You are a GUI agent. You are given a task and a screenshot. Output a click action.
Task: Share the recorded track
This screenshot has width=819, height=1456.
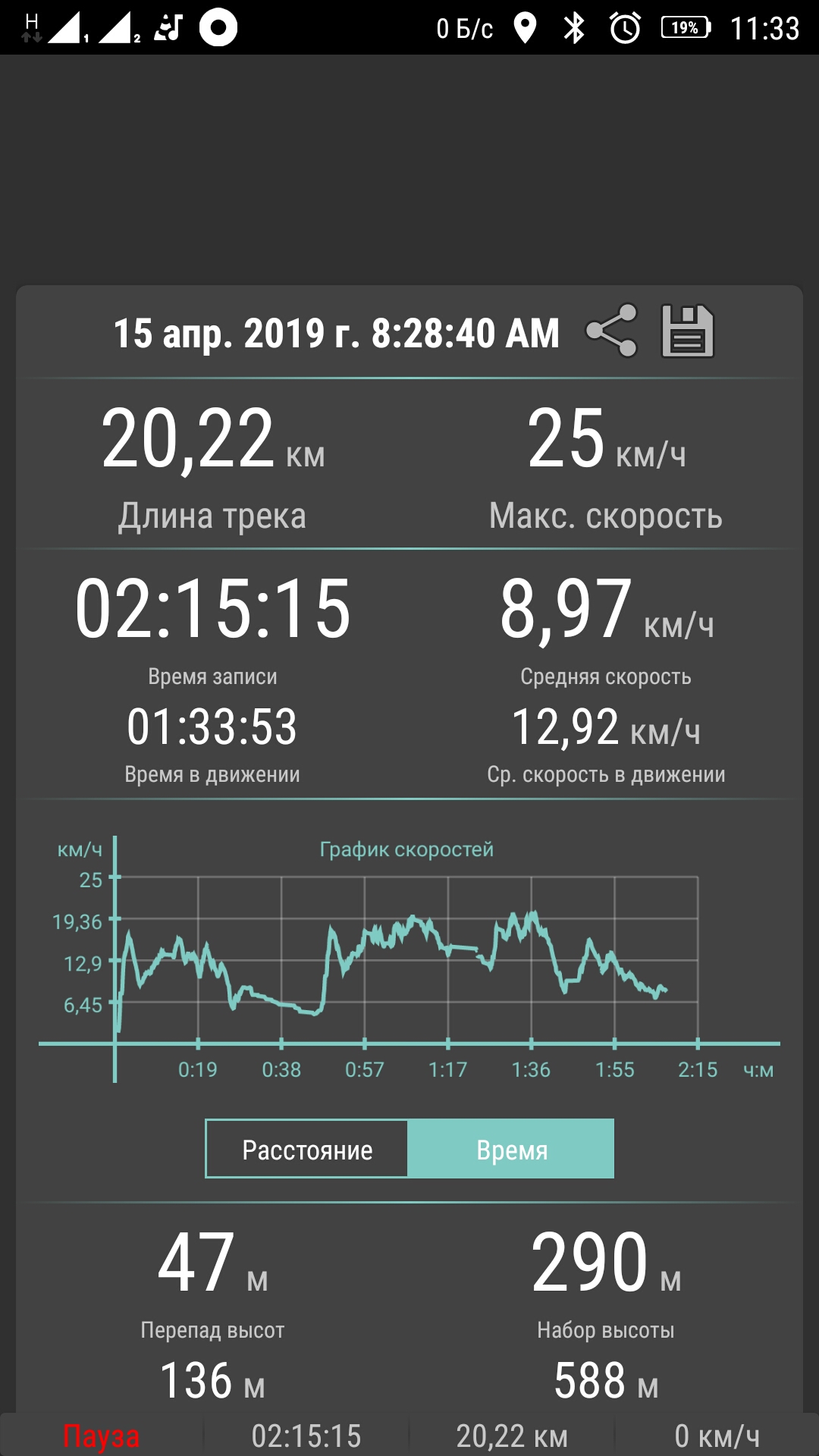point(611,331)
